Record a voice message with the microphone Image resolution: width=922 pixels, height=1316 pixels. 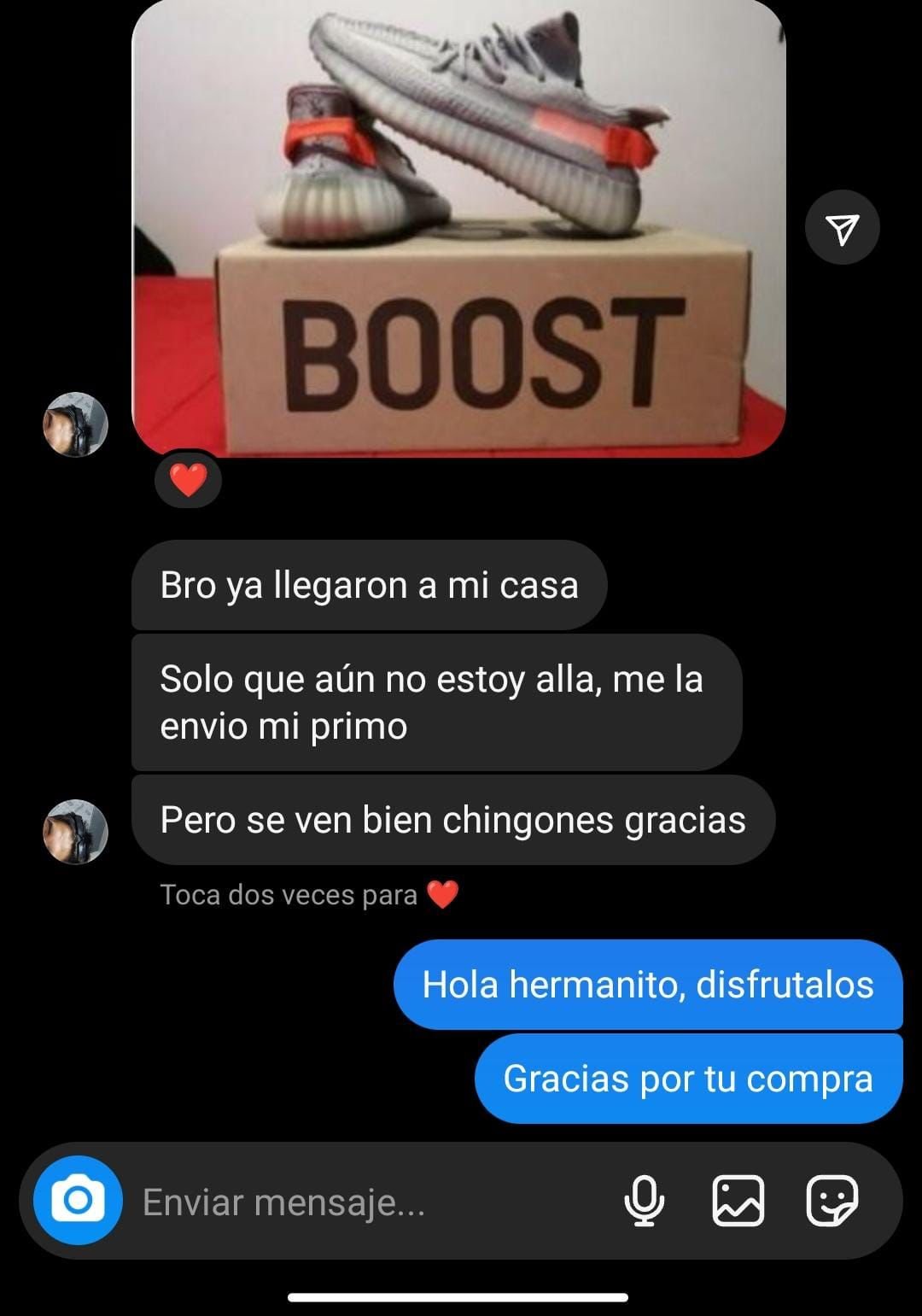pyautogui.click(x=644, y=1201)
